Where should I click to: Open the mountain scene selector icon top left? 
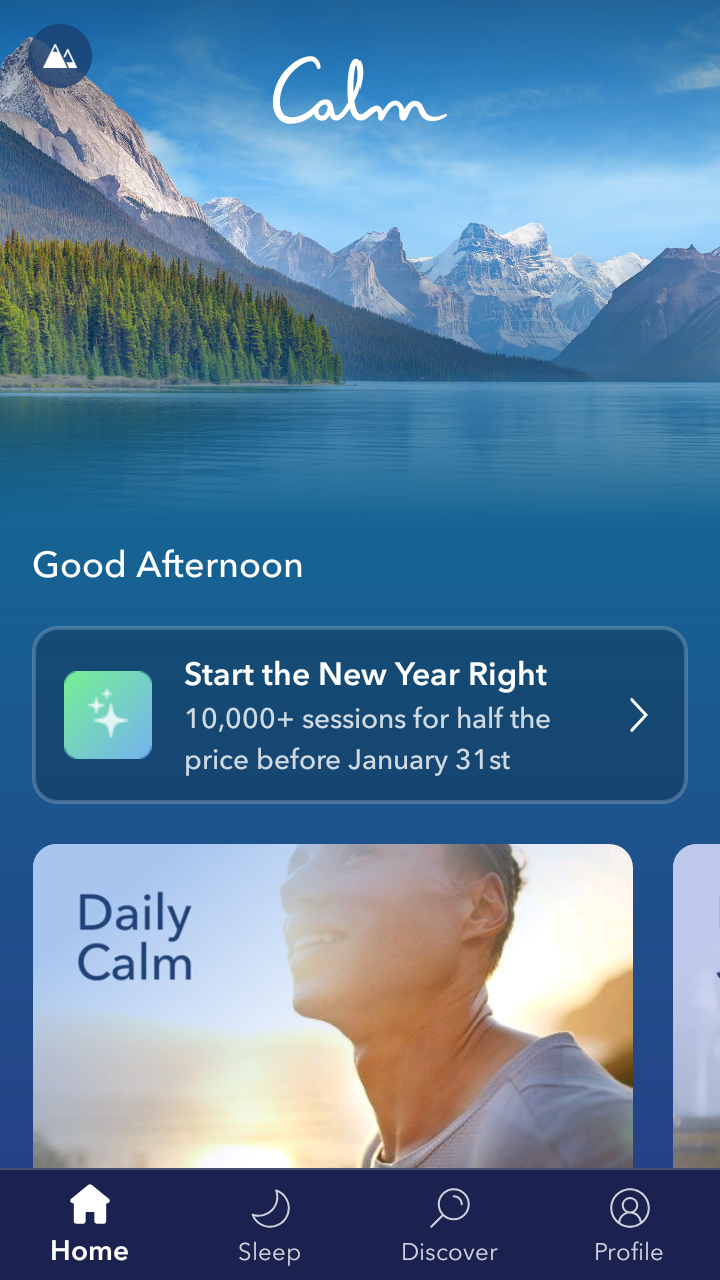tap(60, 56)
